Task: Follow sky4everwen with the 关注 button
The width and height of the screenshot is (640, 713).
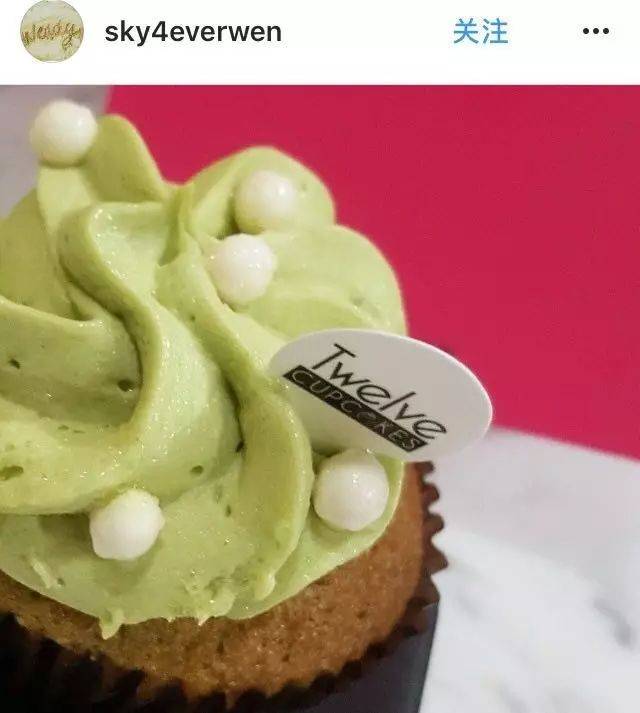Action: coord(482,32)
